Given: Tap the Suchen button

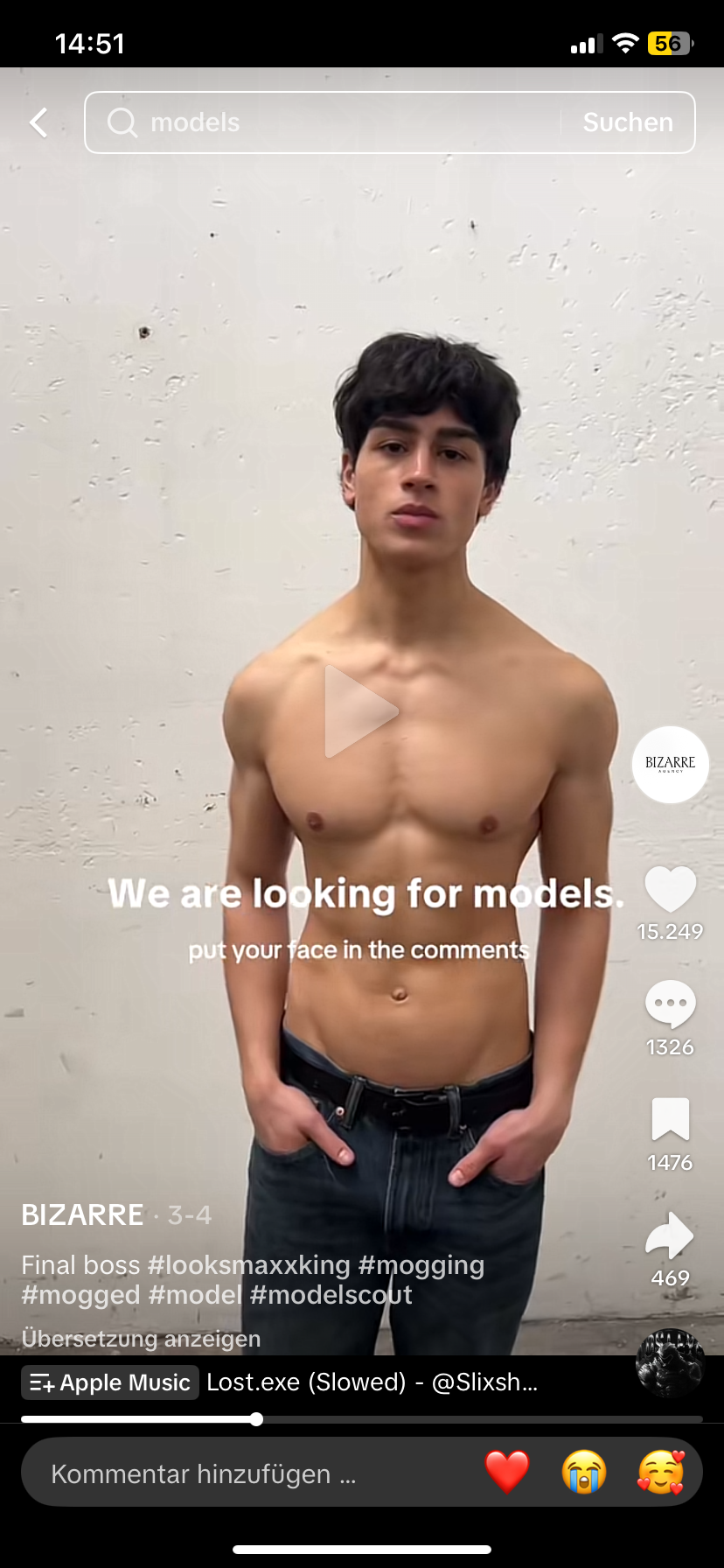Looking at the screenshot, I should 628,122.
